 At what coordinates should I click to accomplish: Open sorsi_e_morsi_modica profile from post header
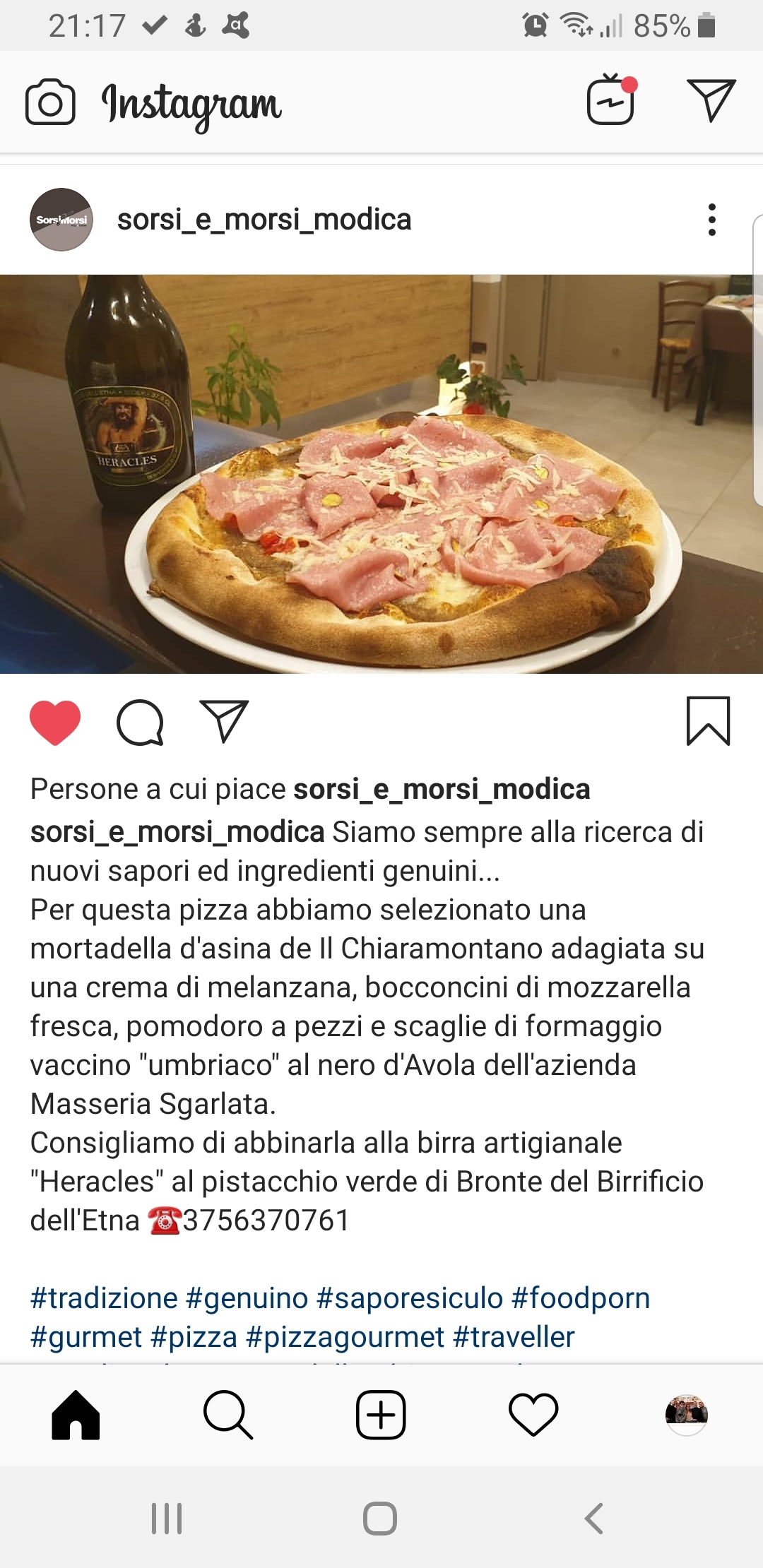(264, 220)
